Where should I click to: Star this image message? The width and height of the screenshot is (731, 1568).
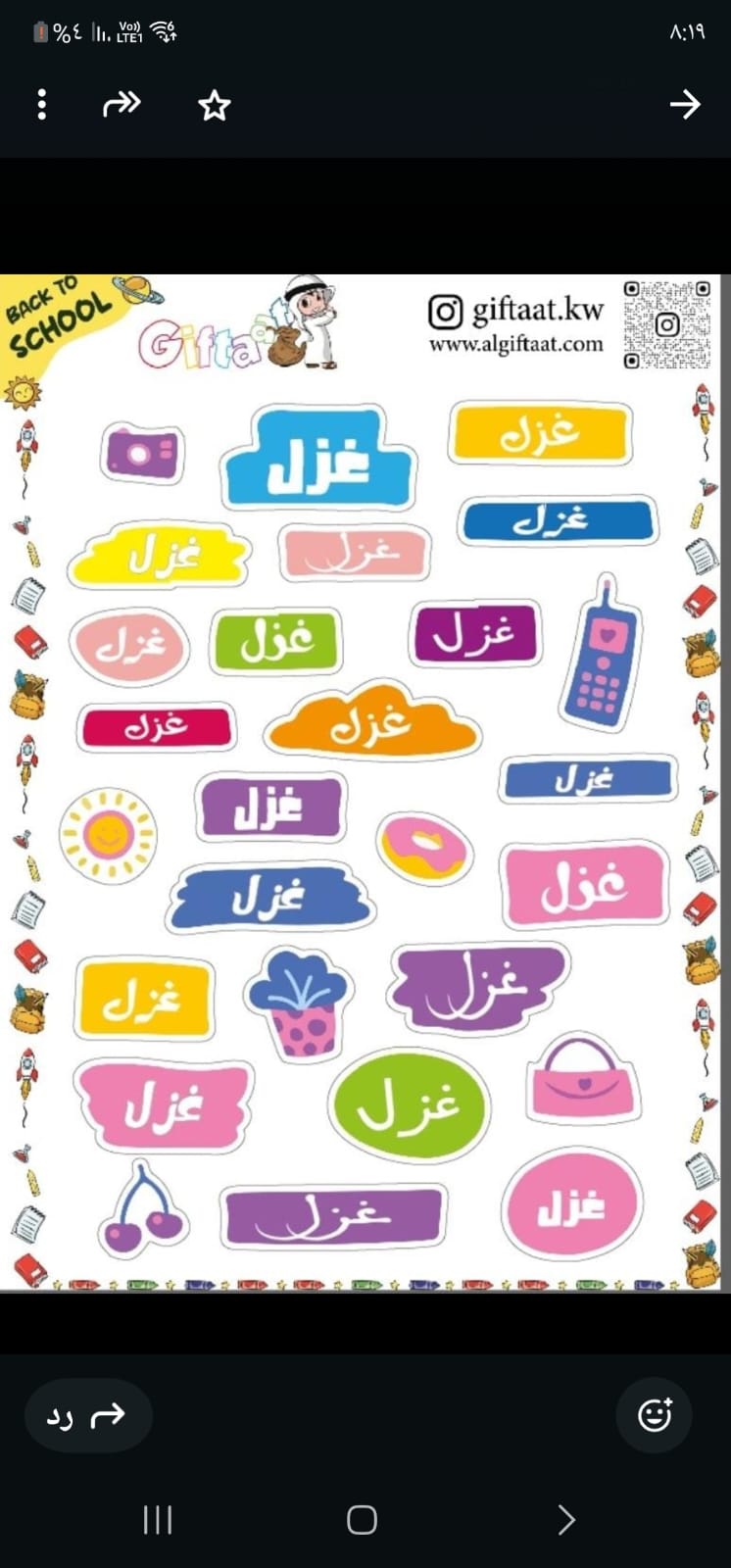[x=214, y=105]
